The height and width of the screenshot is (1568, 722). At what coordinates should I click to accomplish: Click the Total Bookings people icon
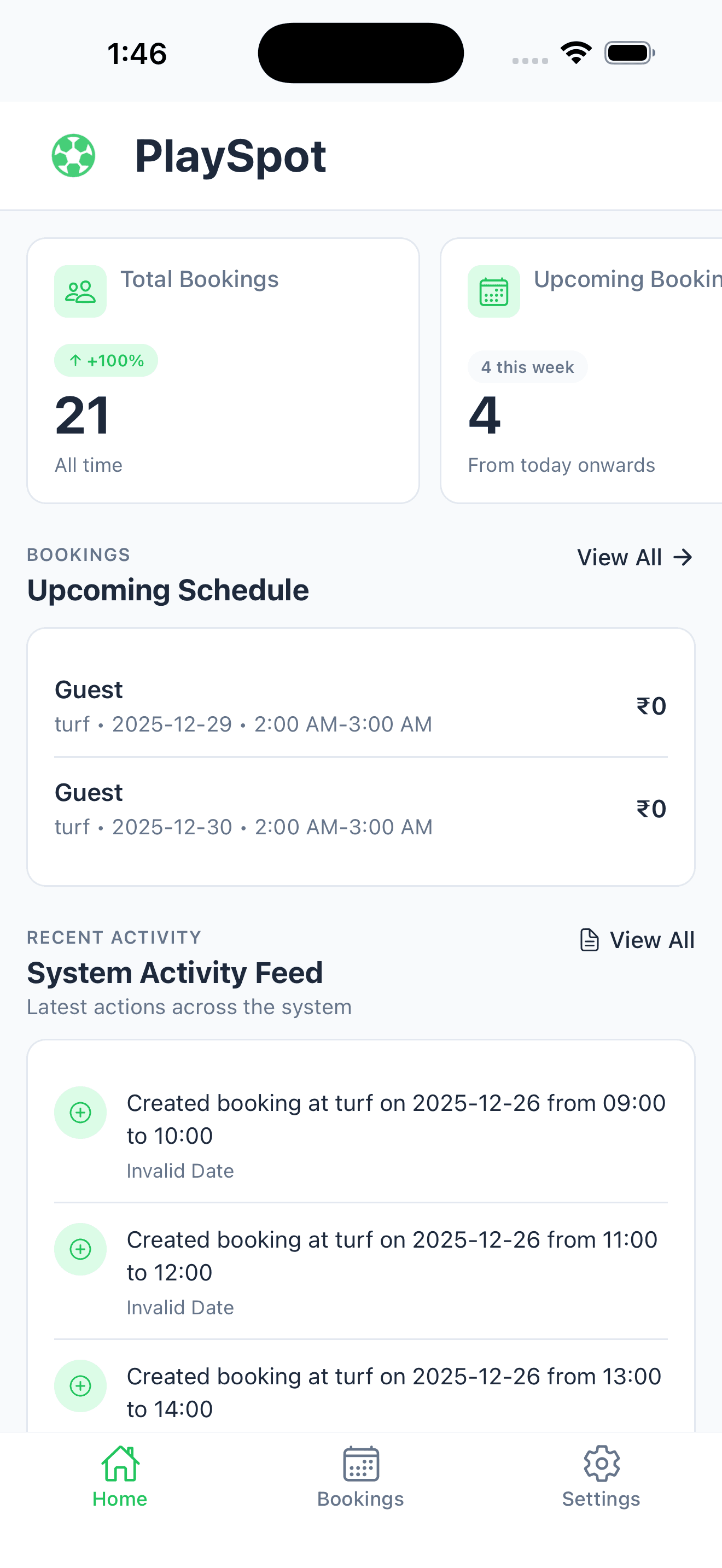click(80, 290)
